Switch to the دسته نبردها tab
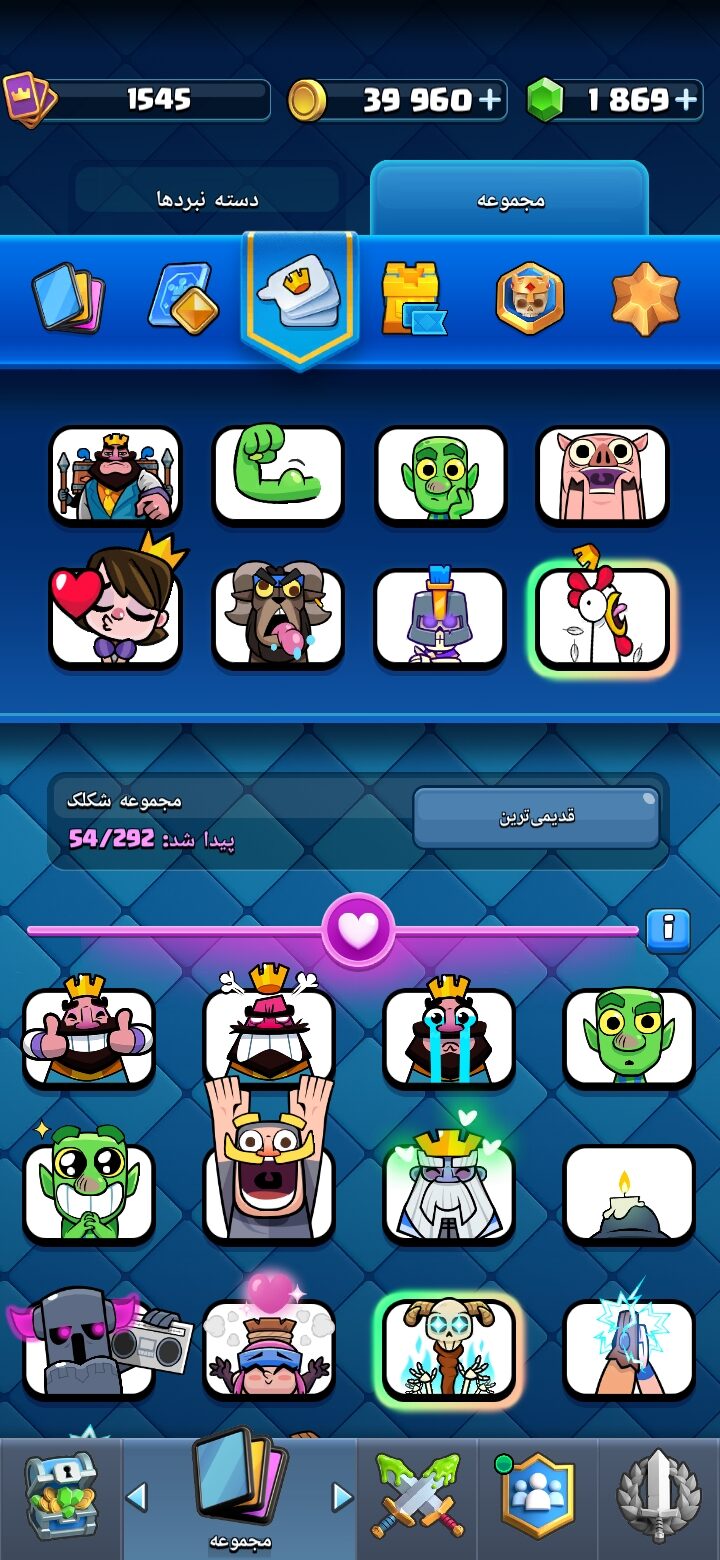 (x=207, y=199)
